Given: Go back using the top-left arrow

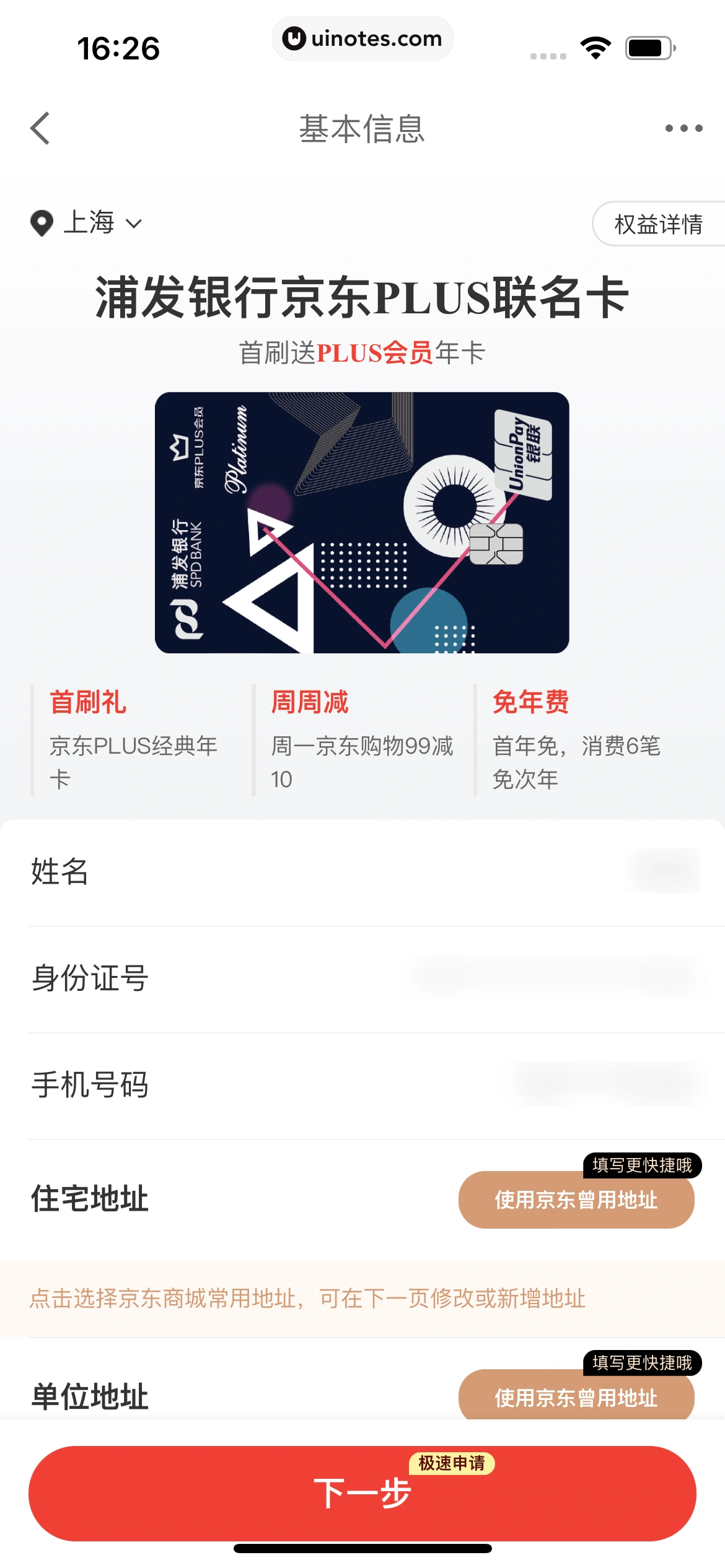Looking at the screenshot, I should 40,129.
